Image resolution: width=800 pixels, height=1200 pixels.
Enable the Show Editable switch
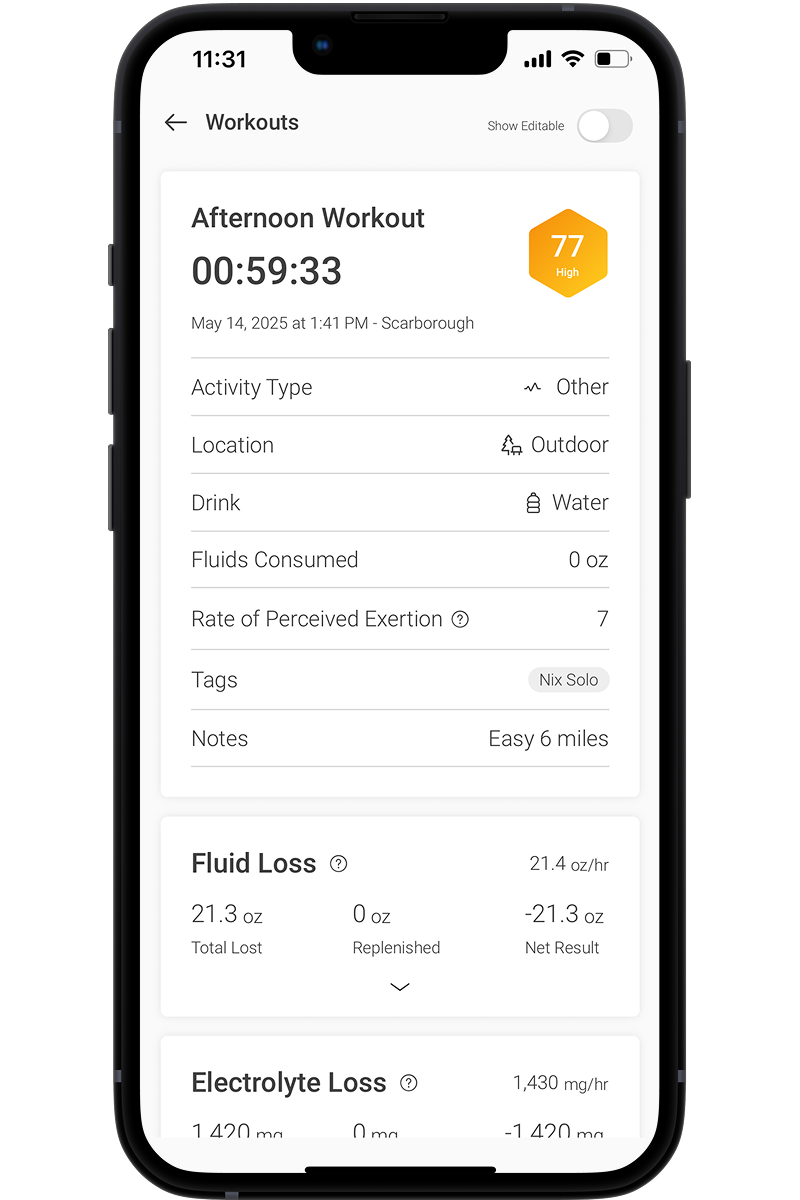pos(604,126)
